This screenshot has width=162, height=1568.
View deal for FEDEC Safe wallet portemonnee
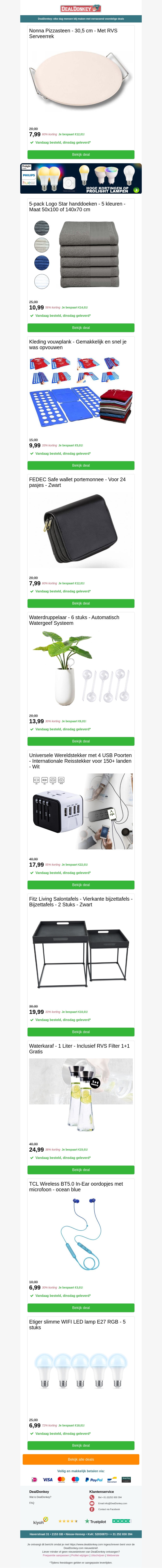pyautogui.click(x=81, y=603)
